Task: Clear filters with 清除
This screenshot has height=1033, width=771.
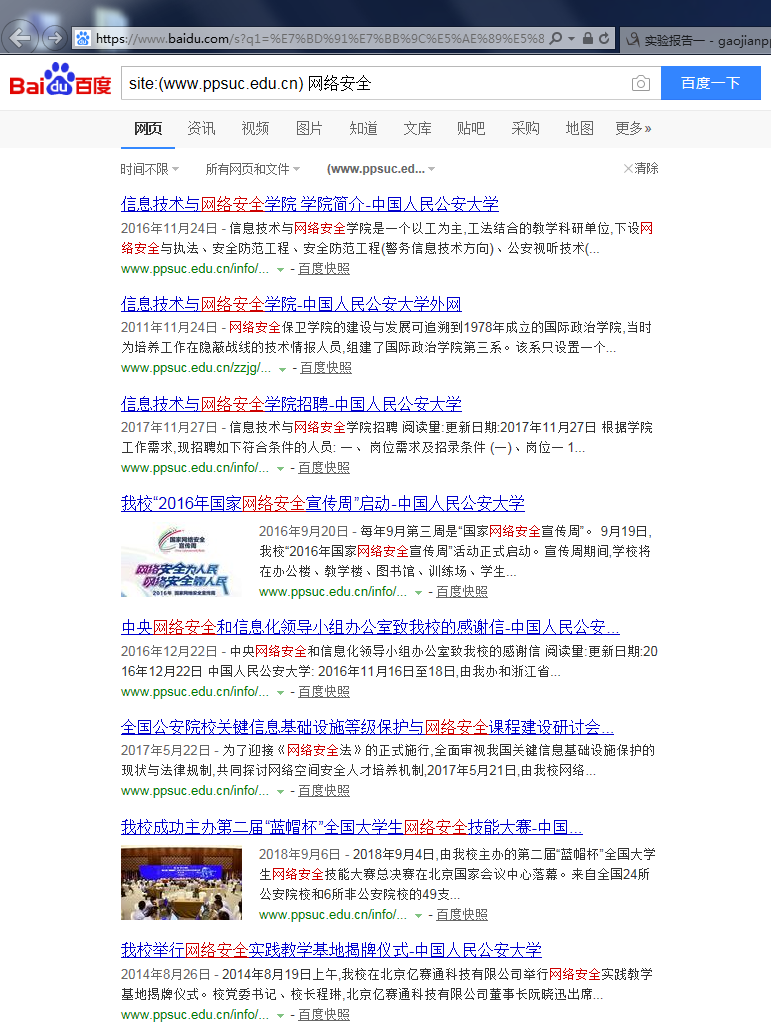Action: (x=641, y=168)
